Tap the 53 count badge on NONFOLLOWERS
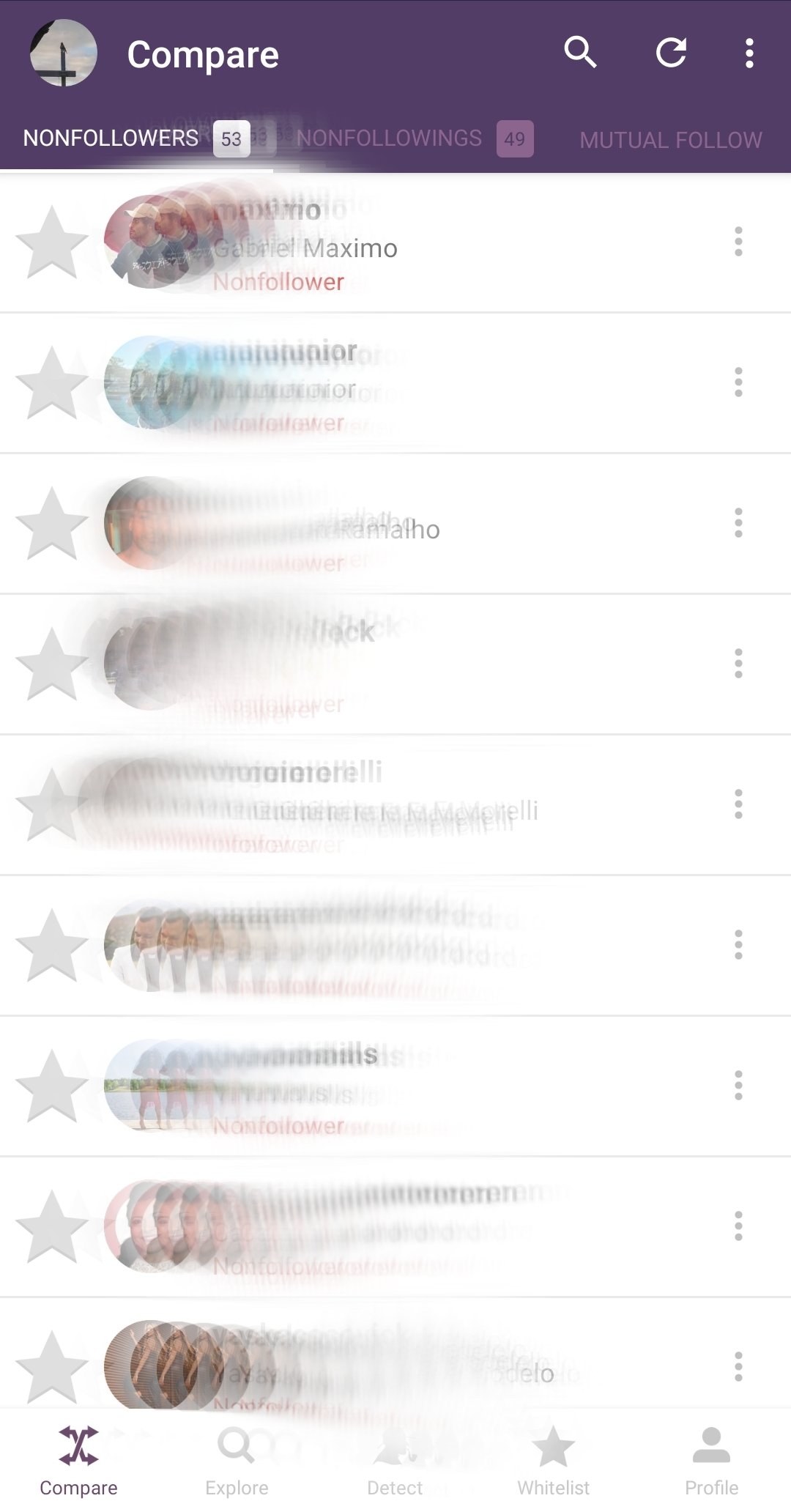 (x=231, y=138)
